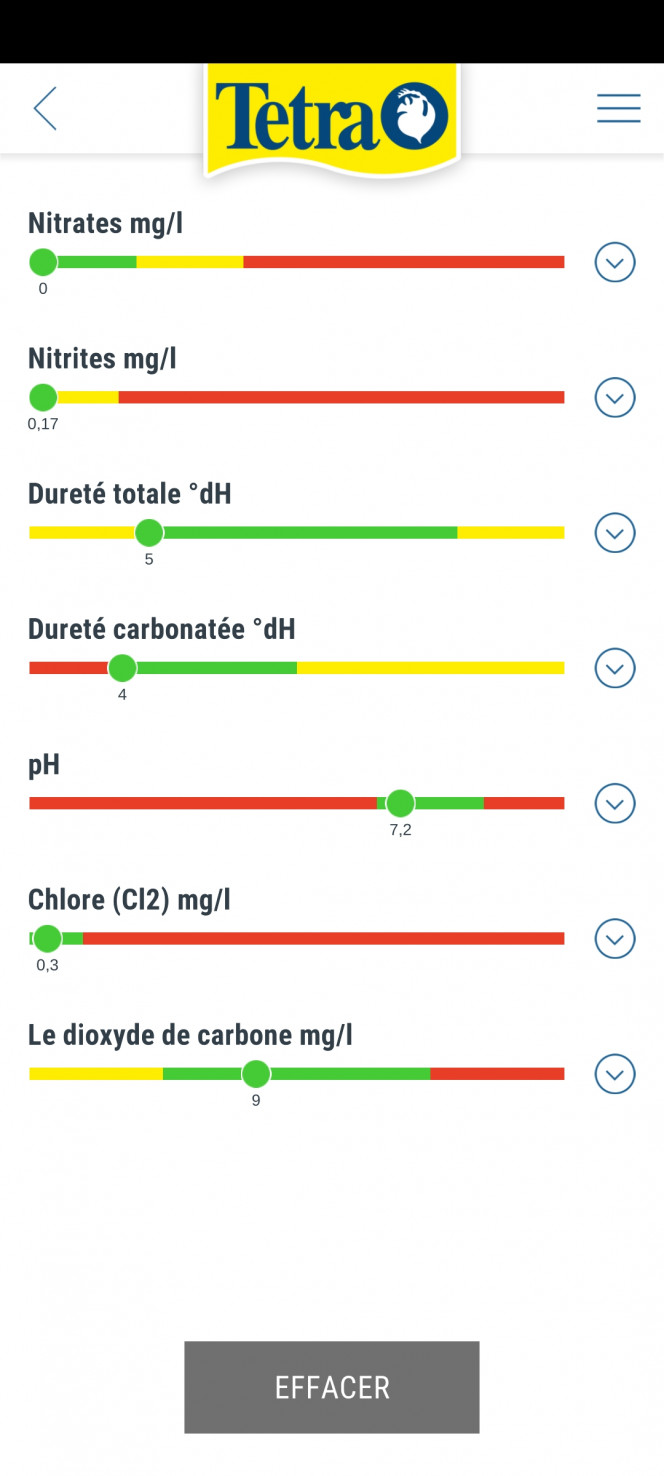The width and height of the screenshot is (664, 1476).
Task: Expand the Nitrates mg/l details
Action: coord(615,263)
